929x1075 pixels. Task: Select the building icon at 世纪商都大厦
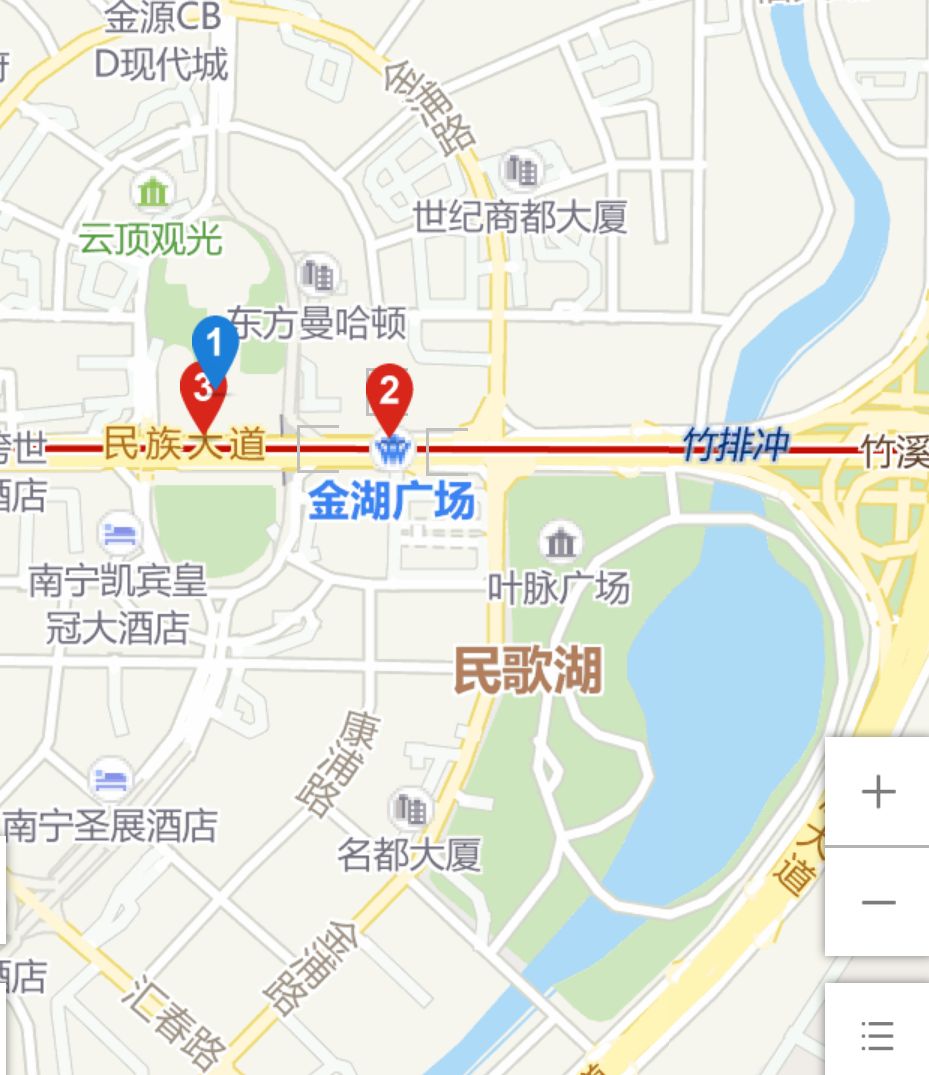pyautogui.click(x=522, y=172)
